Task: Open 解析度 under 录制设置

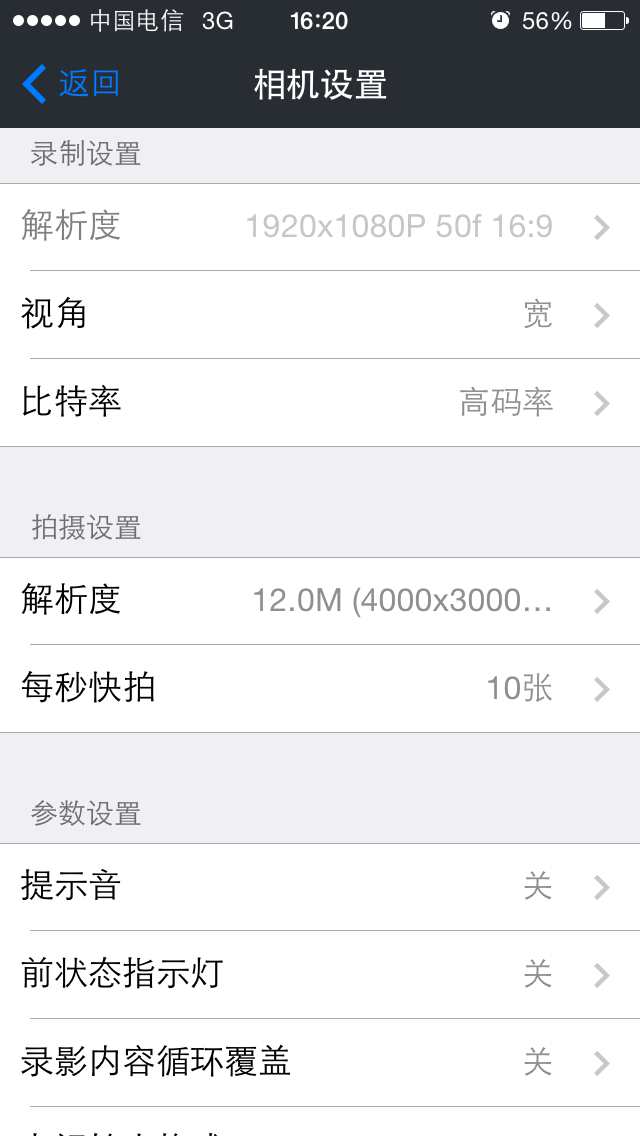Action: [x=320, y=227]
